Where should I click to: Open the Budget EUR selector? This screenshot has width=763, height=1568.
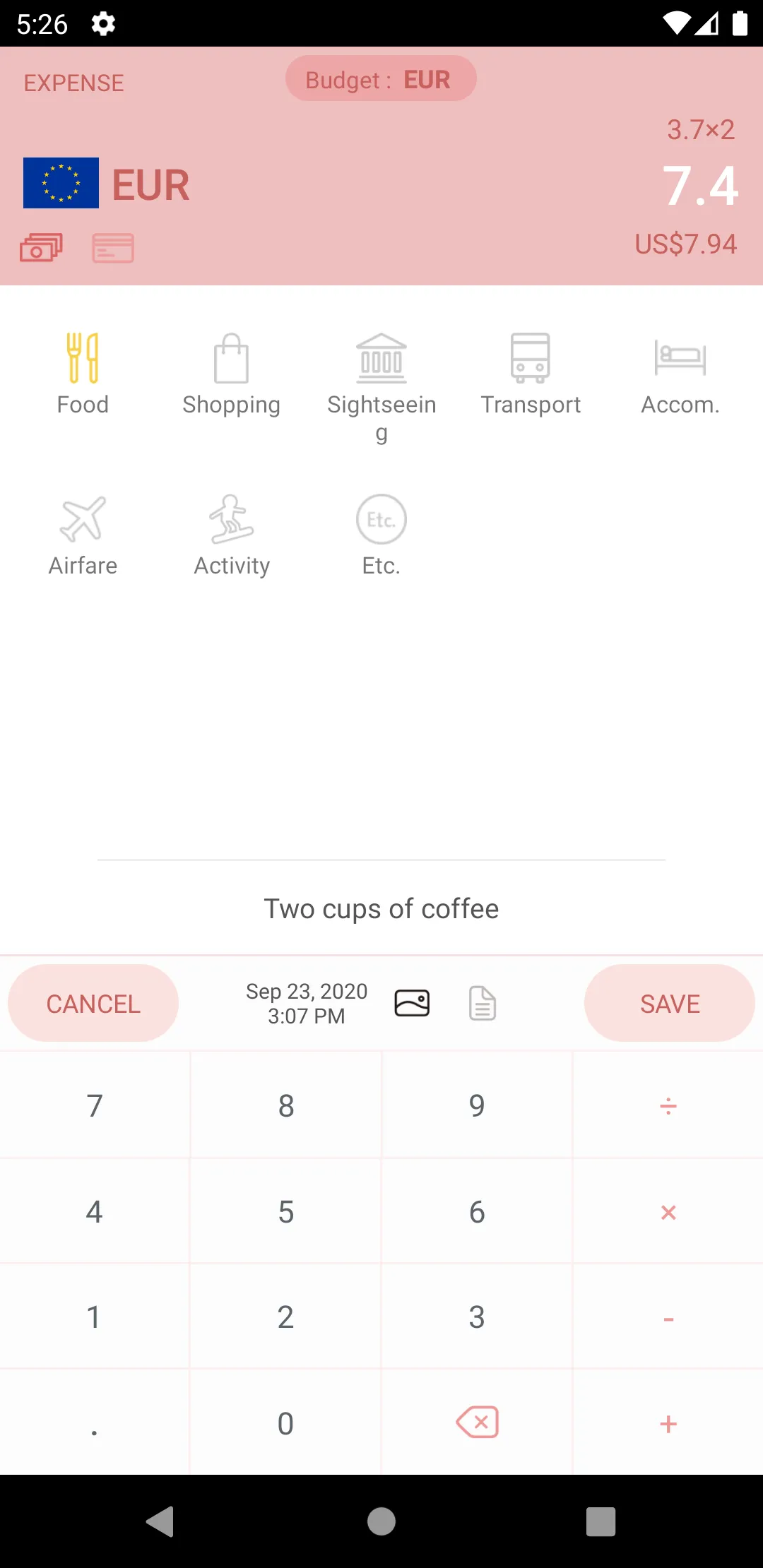(x=381, y=79)
